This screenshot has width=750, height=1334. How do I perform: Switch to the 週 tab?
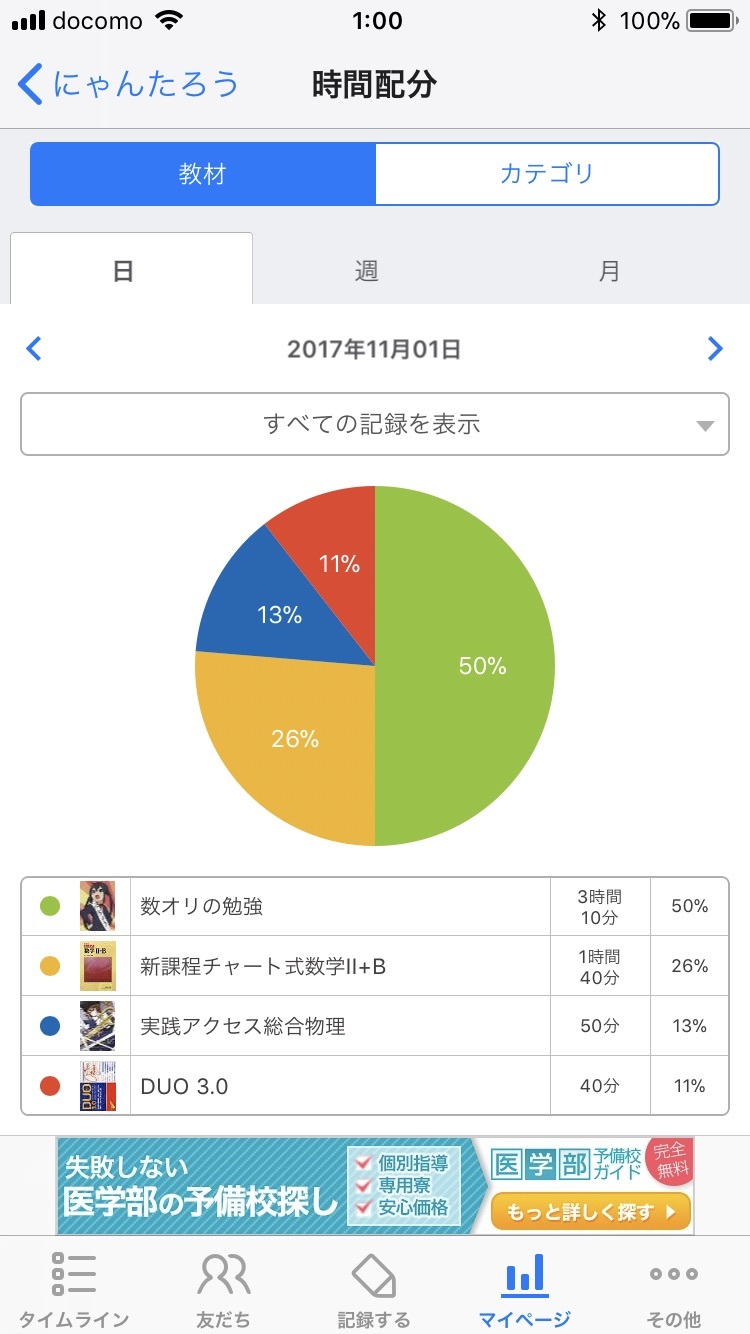[366, 270]
